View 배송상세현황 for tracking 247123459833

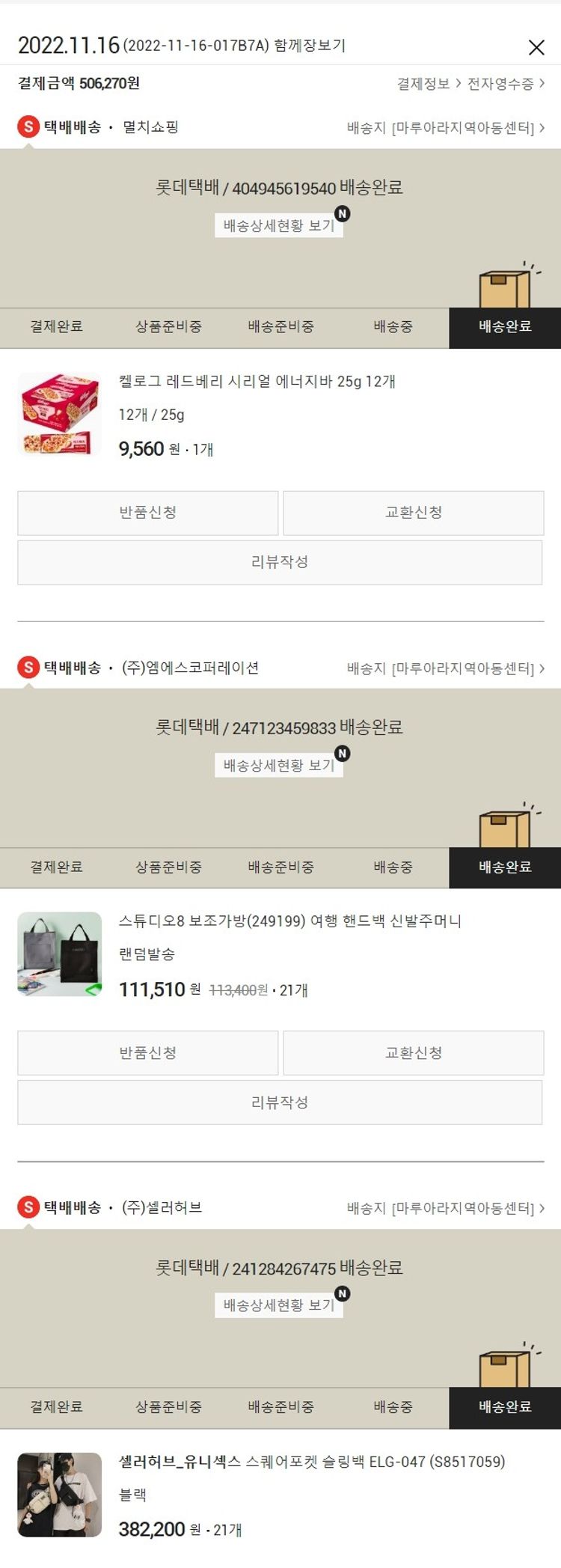click(x=278, y=765)
